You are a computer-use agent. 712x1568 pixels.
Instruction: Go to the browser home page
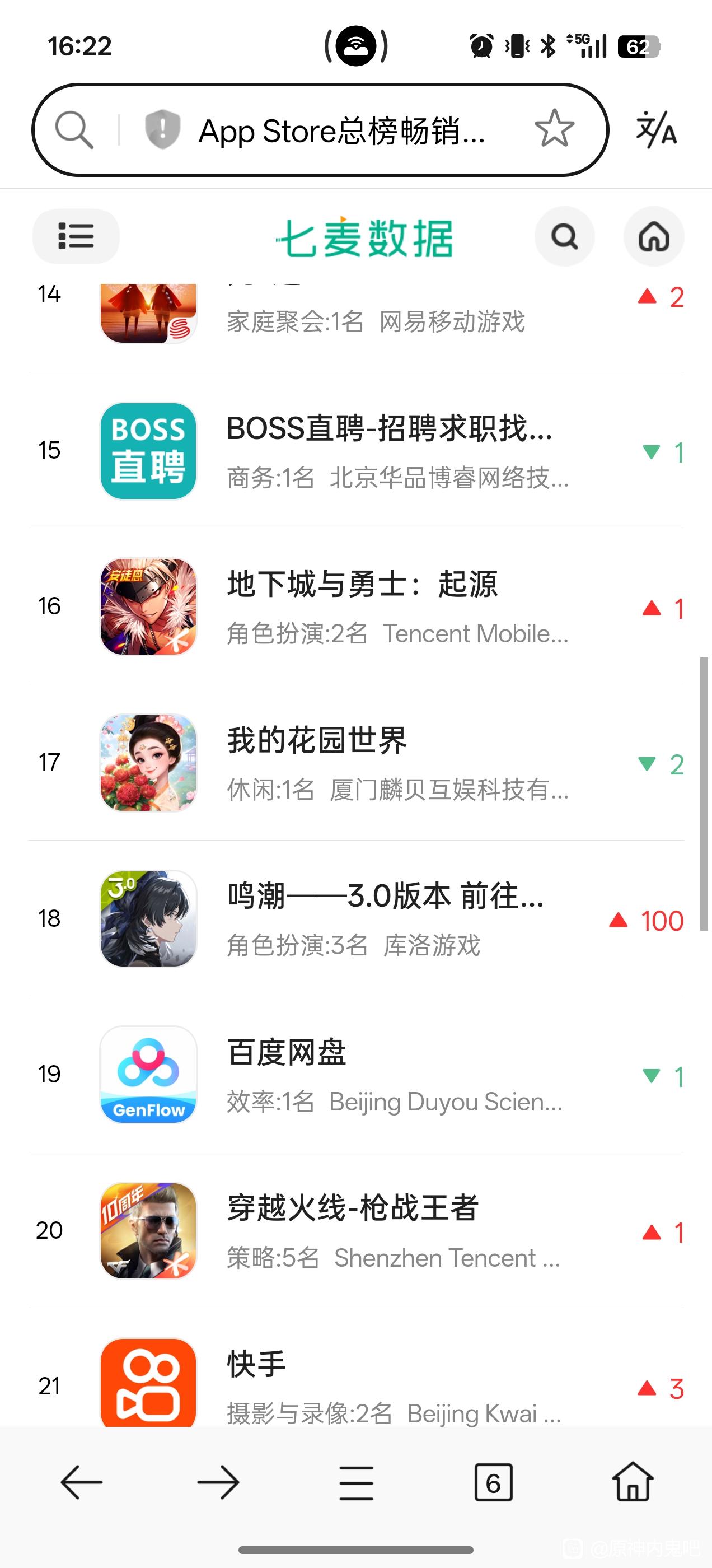tap(633, 1482)
